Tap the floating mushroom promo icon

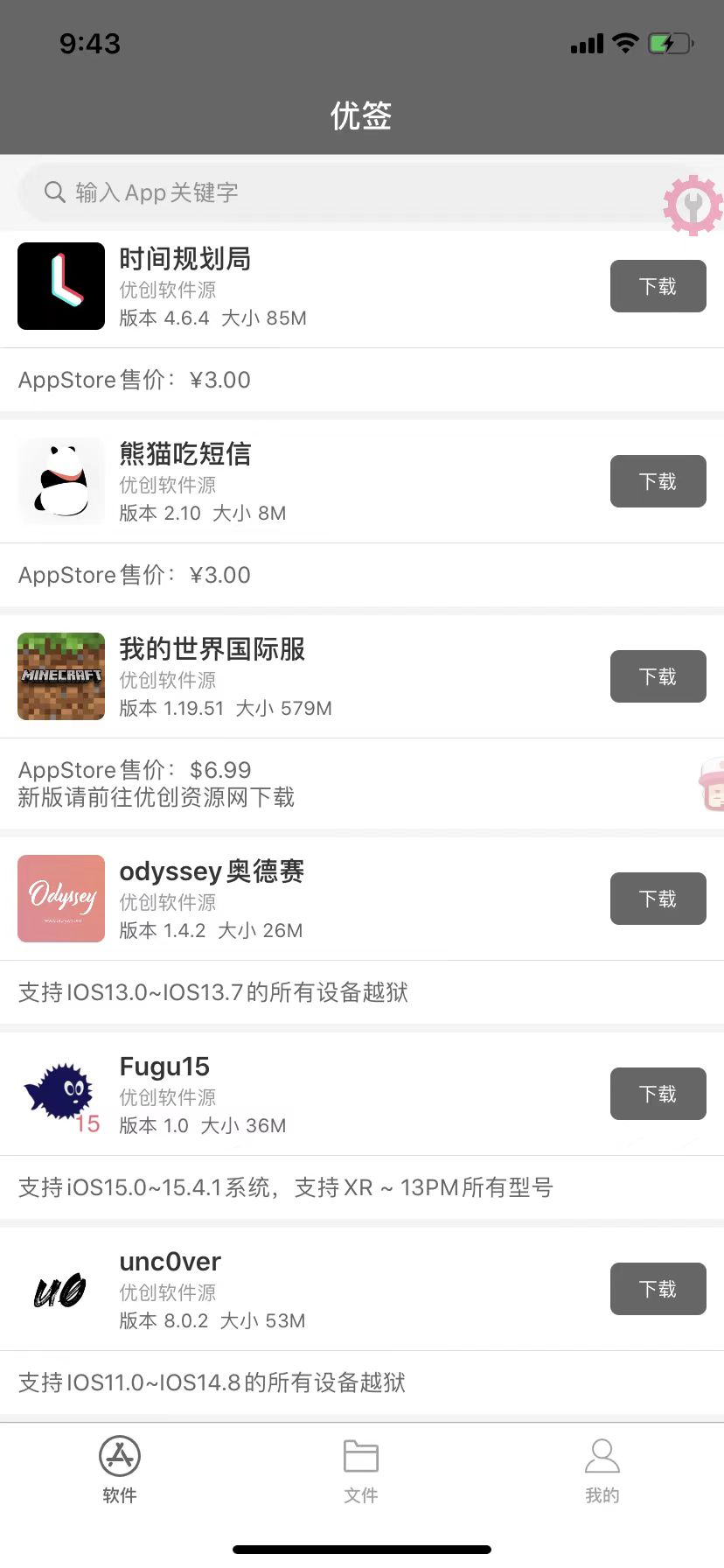714,786
